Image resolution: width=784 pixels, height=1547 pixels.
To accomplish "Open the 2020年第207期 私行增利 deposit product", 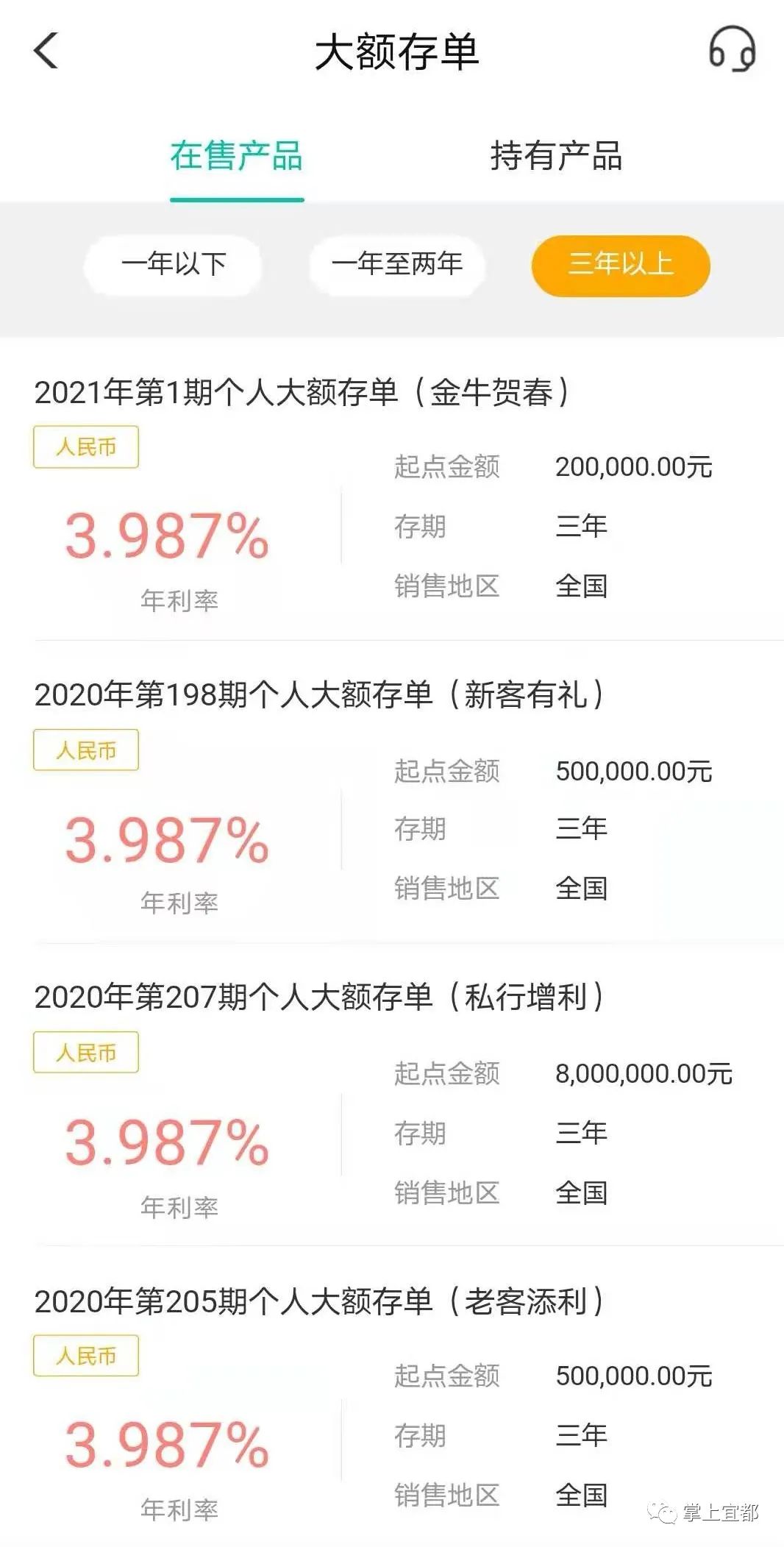I will [x=392, y=1096].
